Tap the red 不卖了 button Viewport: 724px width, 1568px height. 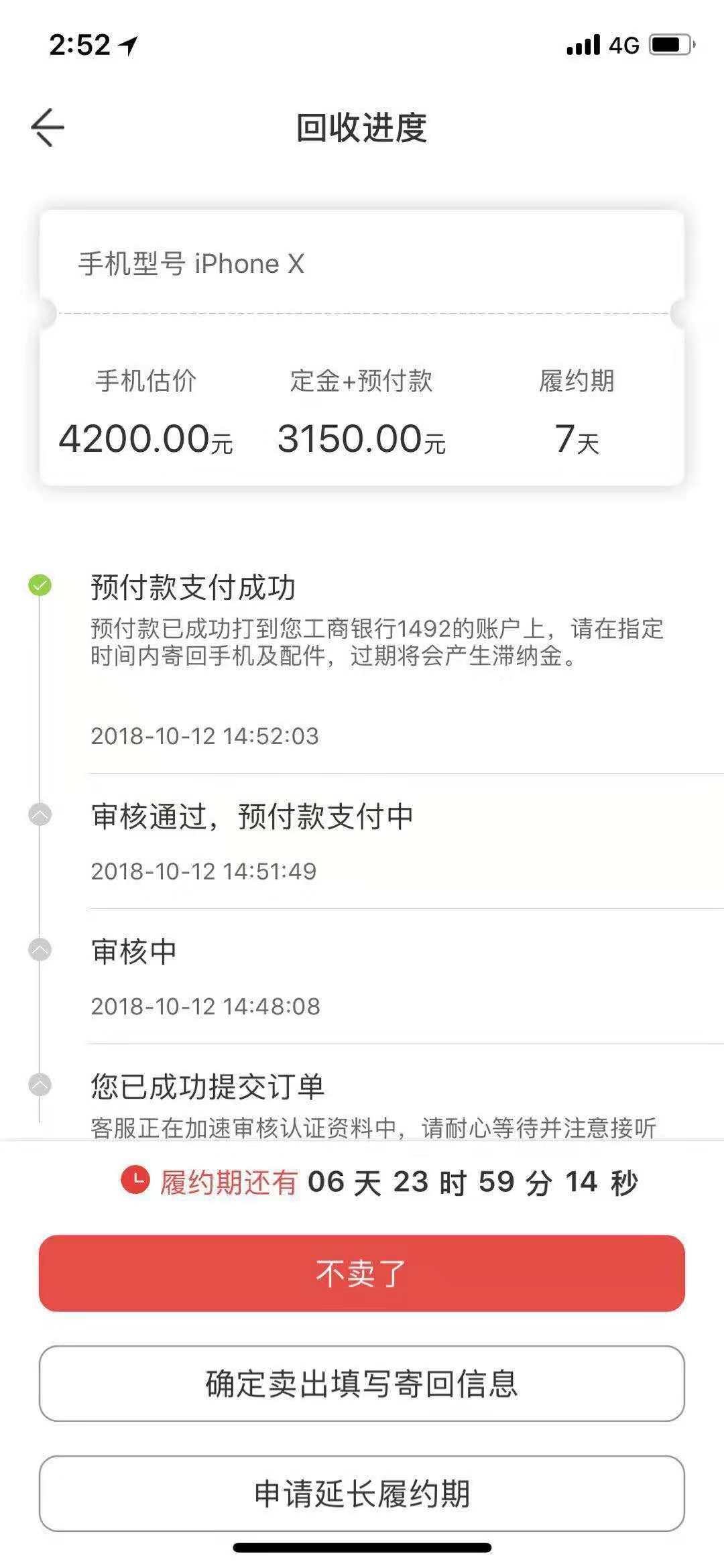(x=362, y=1273)
